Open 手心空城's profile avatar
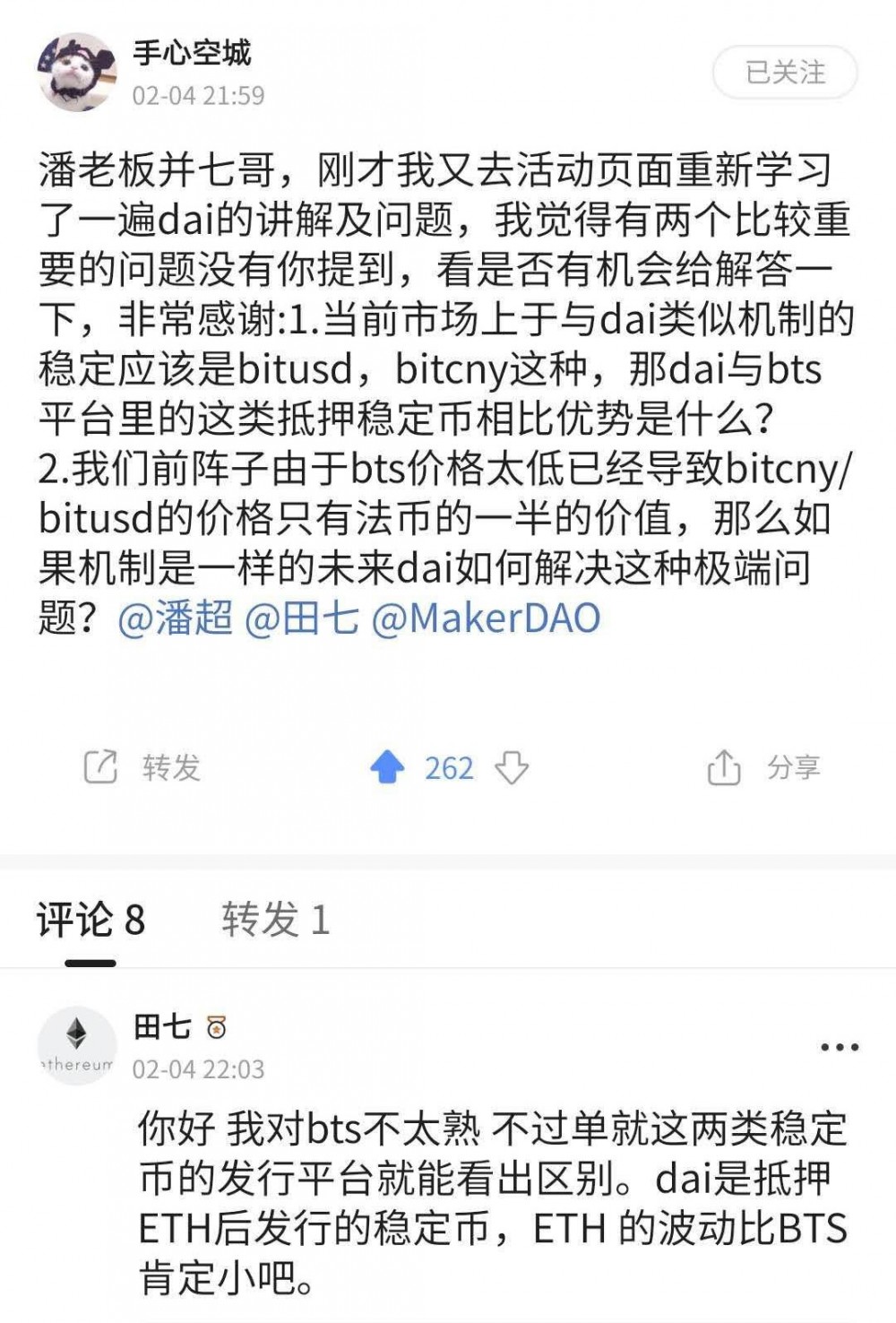896x1323 pixels. click(x=77, y=71)
